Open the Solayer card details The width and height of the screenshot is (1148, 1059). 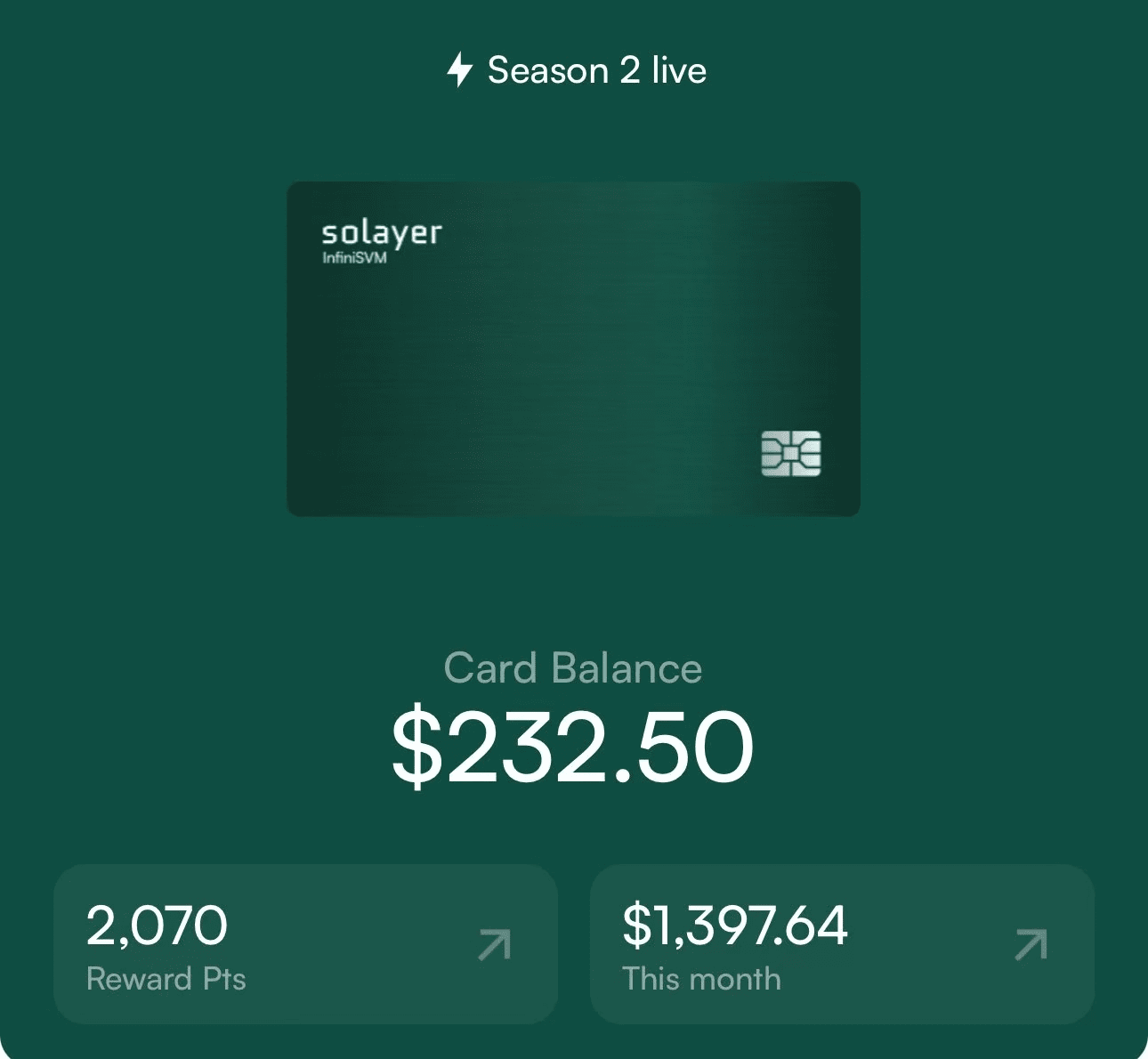coord(573,349)
